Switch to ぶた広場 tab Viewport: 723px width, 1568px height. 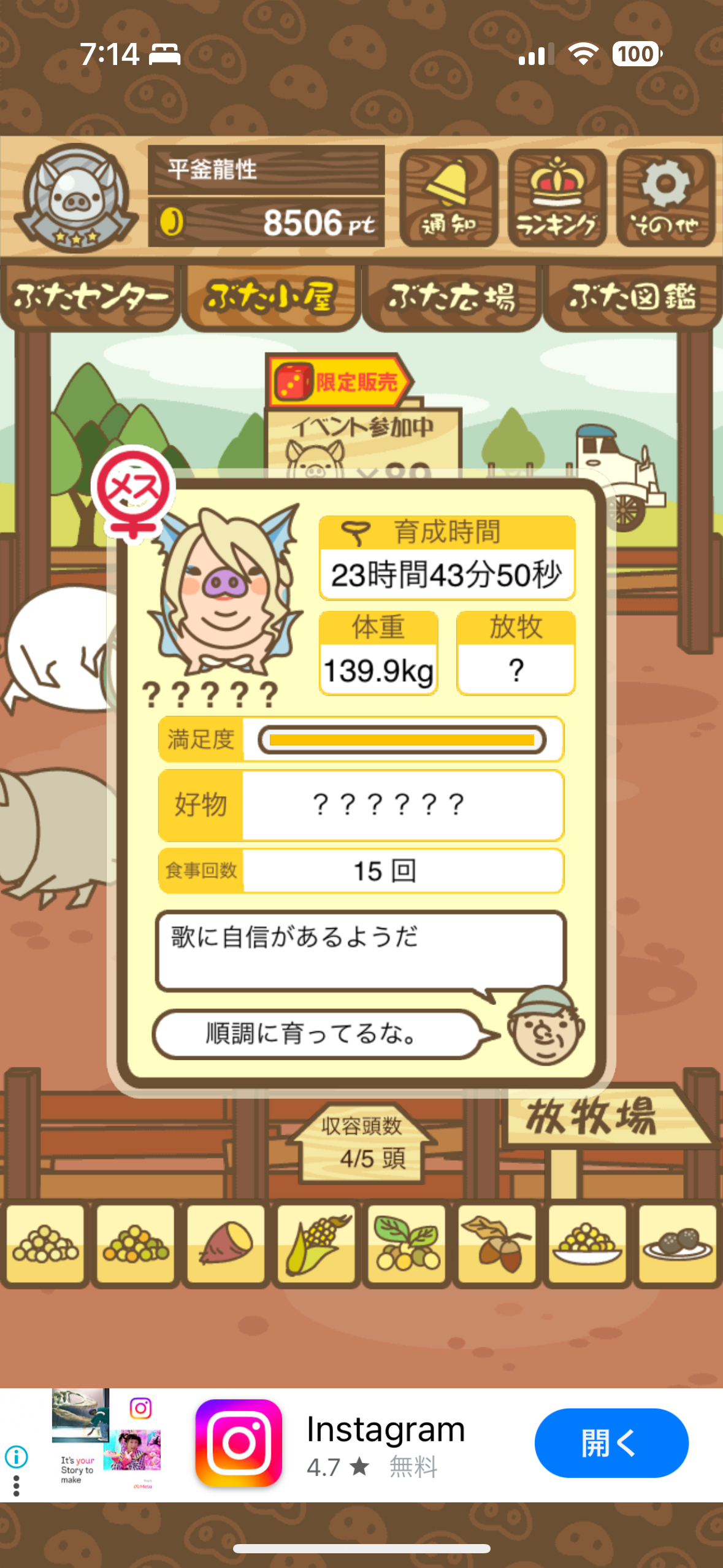pos(451,298)
